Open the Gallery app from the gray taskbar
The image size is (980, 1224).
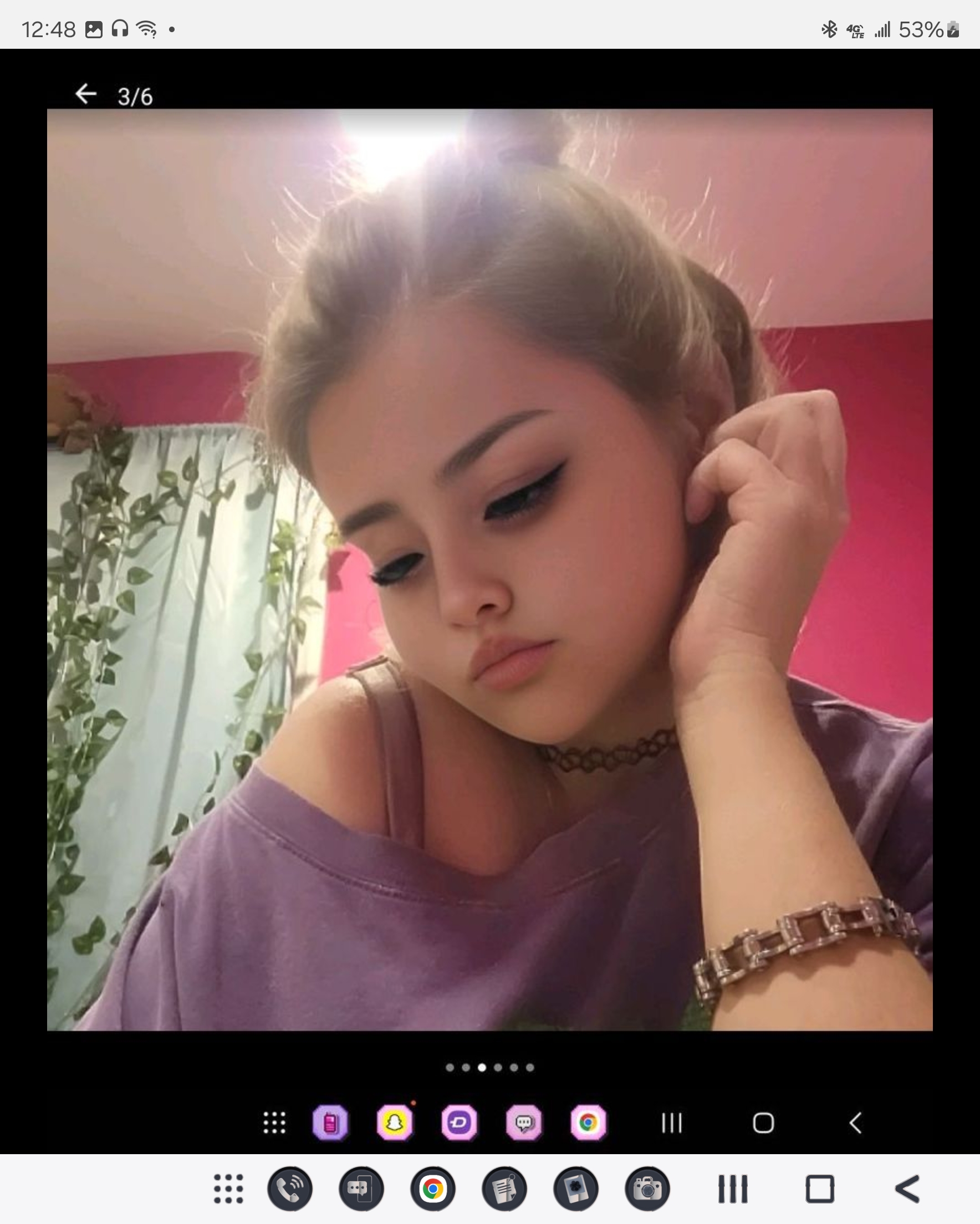576,1189
